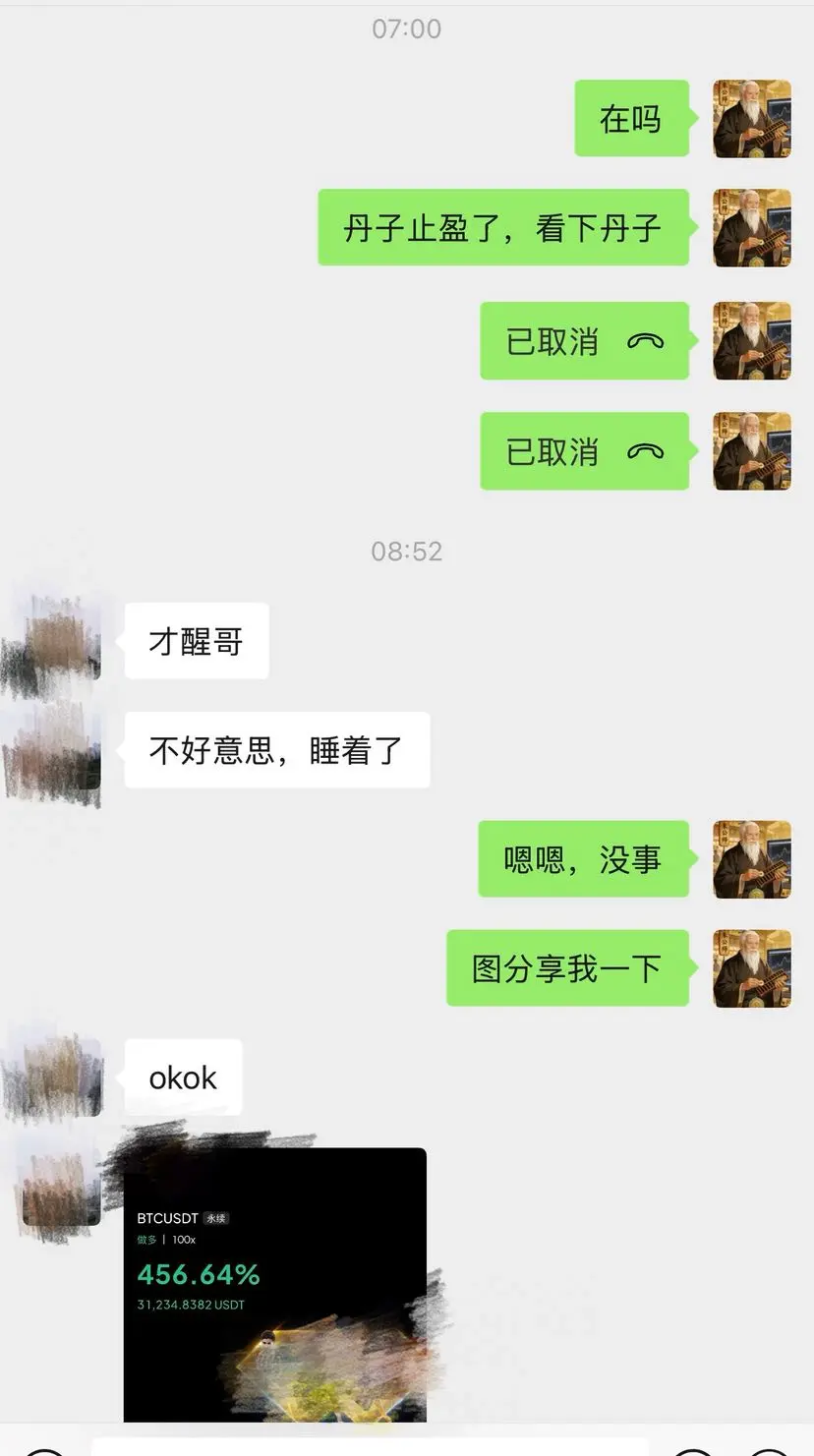Tap the 丹子止盈了 message bubble

[x=501, y=227]
